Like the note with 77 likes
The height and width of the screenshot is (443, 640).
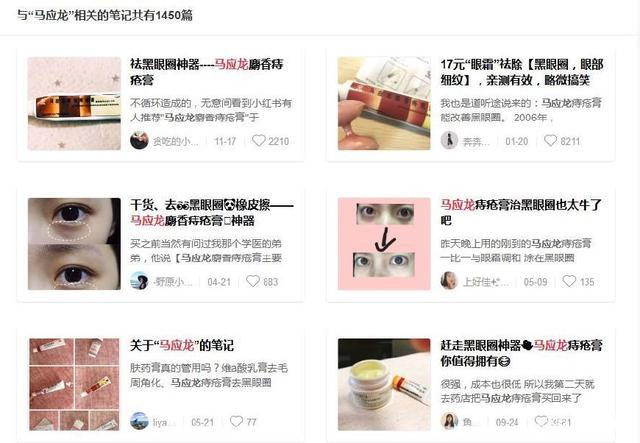(236, 422)
